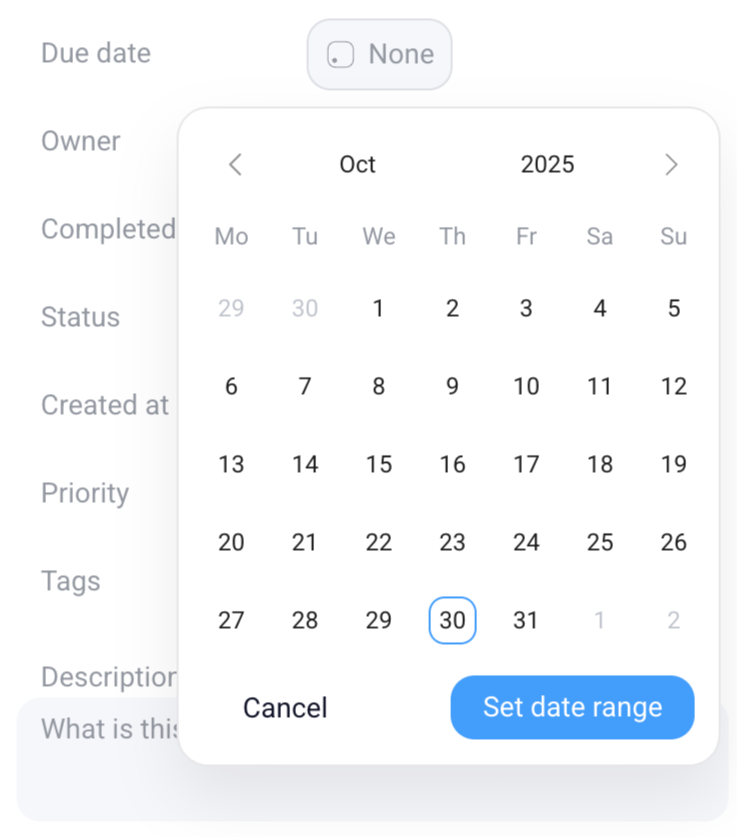The height and width of the screenshot is (837, 737).
Task: Select October 1 in the calendar
Action: [x=378, y=308]
